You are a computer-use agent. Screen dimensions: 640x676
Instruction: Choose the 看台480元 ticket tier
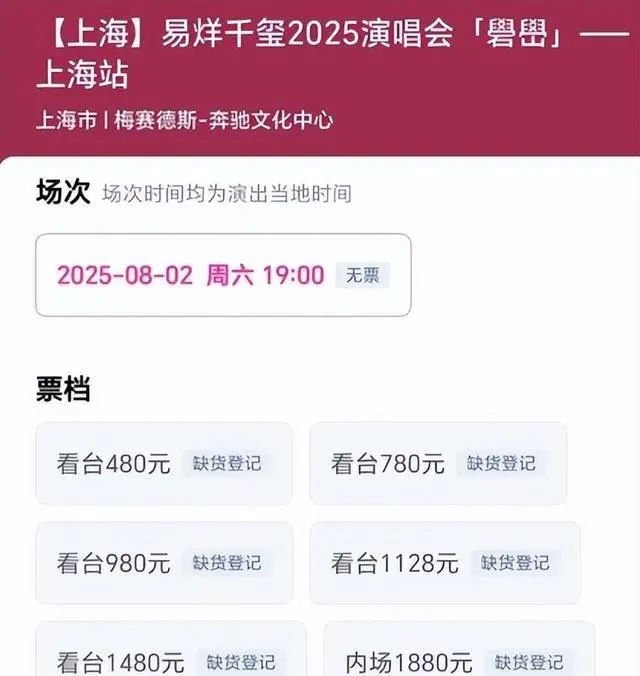coord(164,463)
